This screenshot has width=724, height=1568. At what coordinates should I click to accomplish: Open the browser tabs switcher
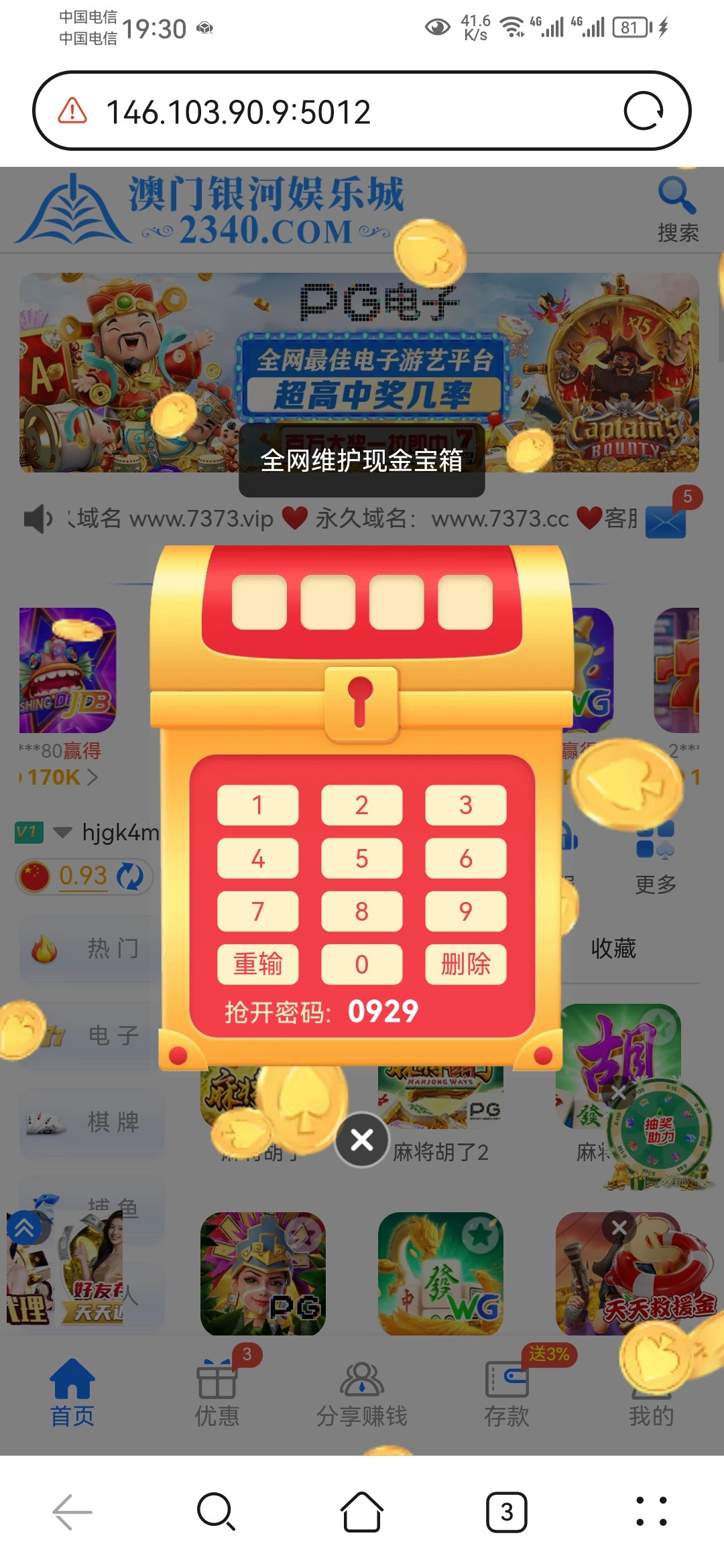click(x=507, y=1512)
